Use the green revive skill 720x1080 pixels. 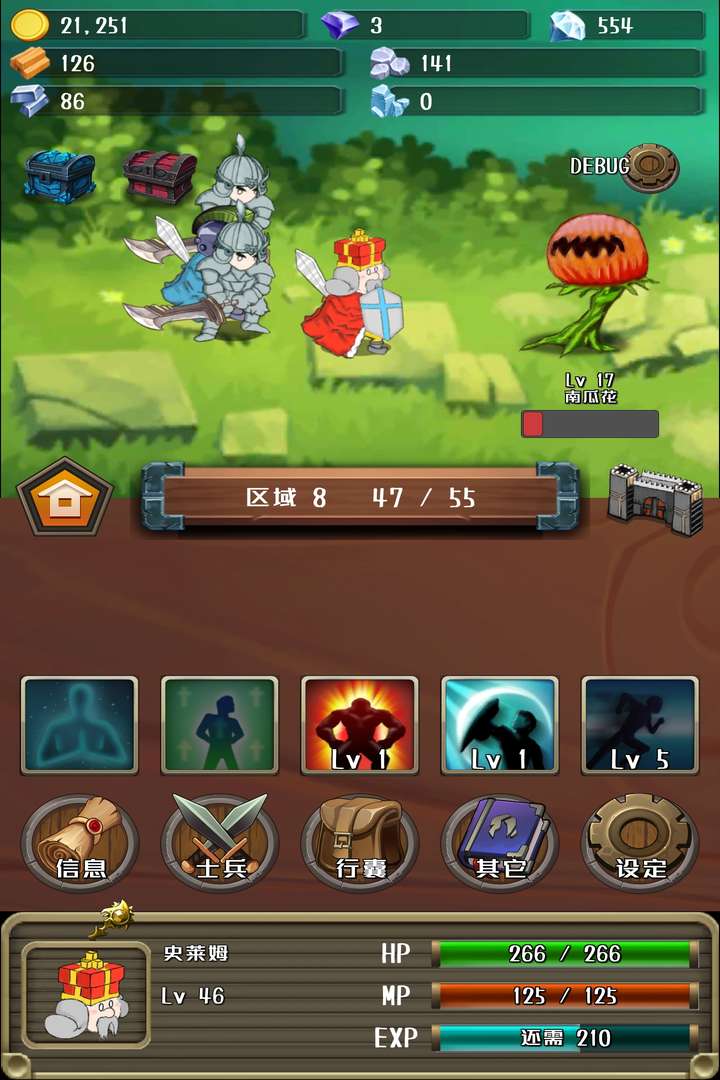(x=220, y=725)
